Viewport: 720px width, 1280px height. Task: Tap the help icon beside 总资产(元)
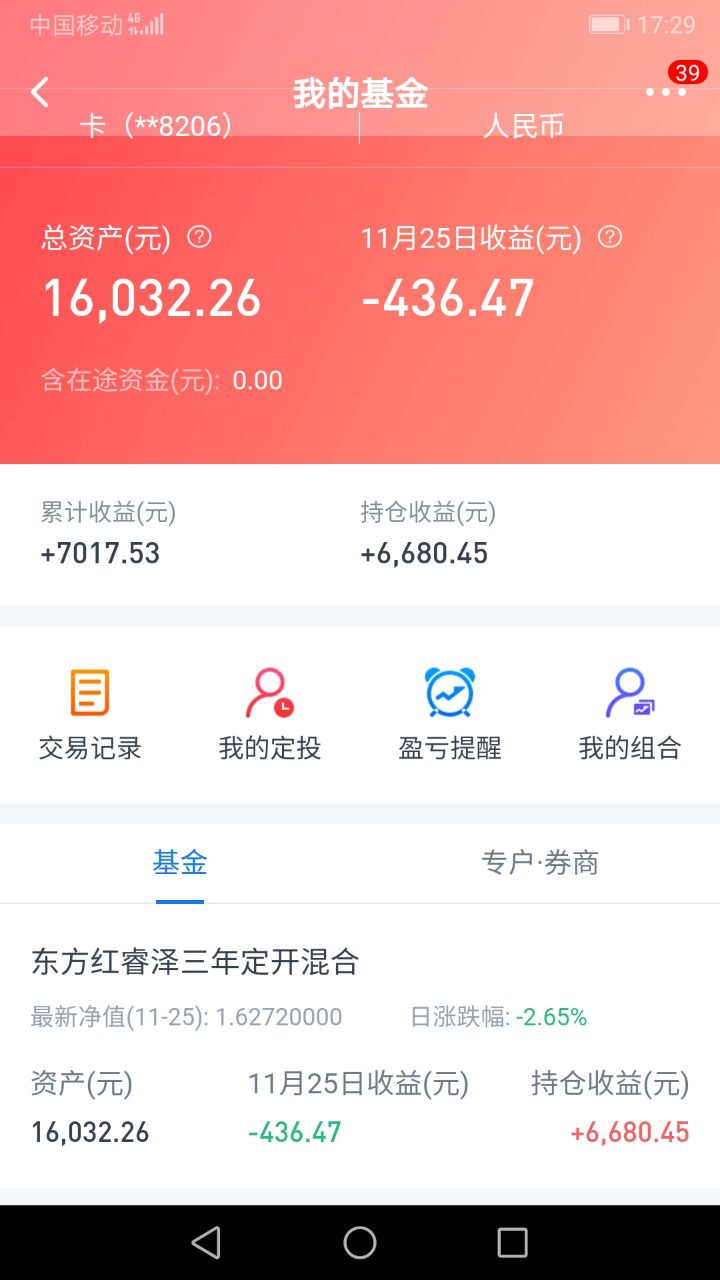(x=200, y=237)
